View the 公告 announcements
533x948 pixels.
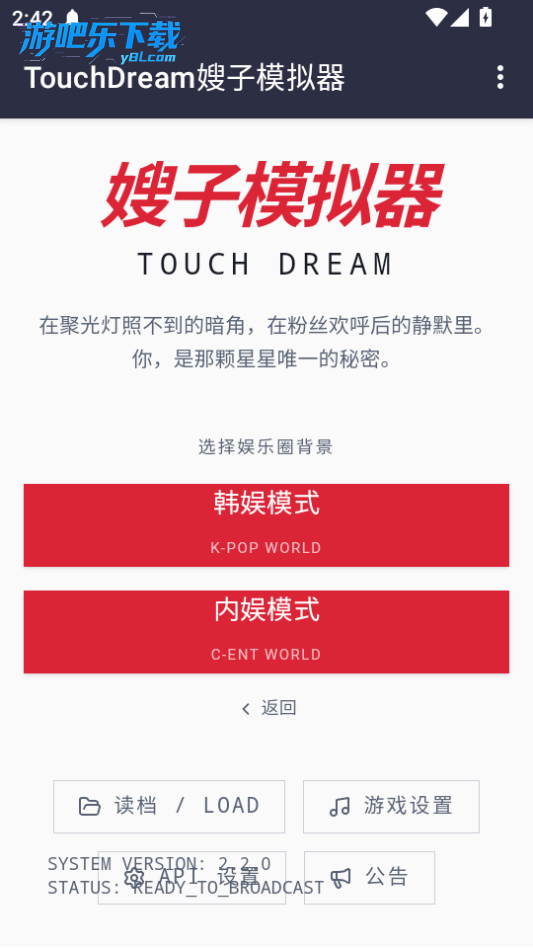coord(369,877)
